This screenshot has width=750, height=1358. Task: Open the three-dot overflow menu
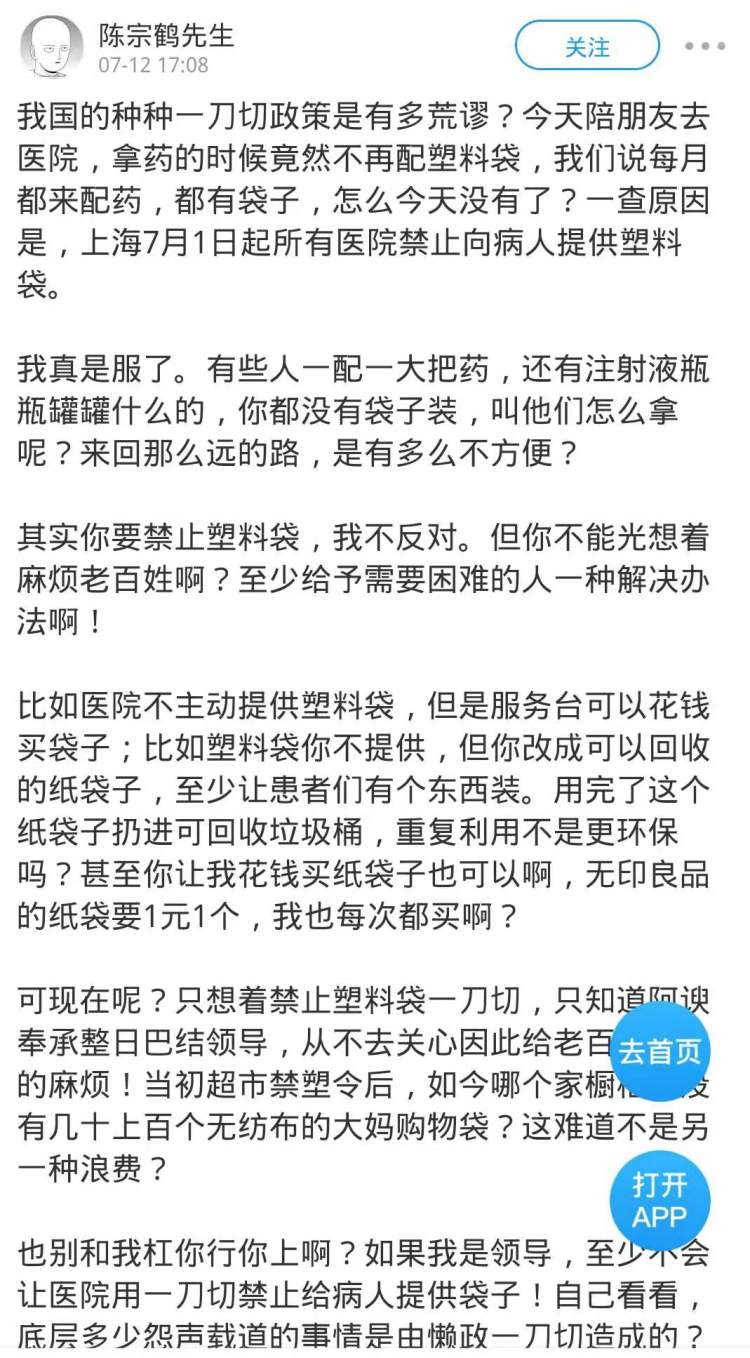[x=705, y=46]
